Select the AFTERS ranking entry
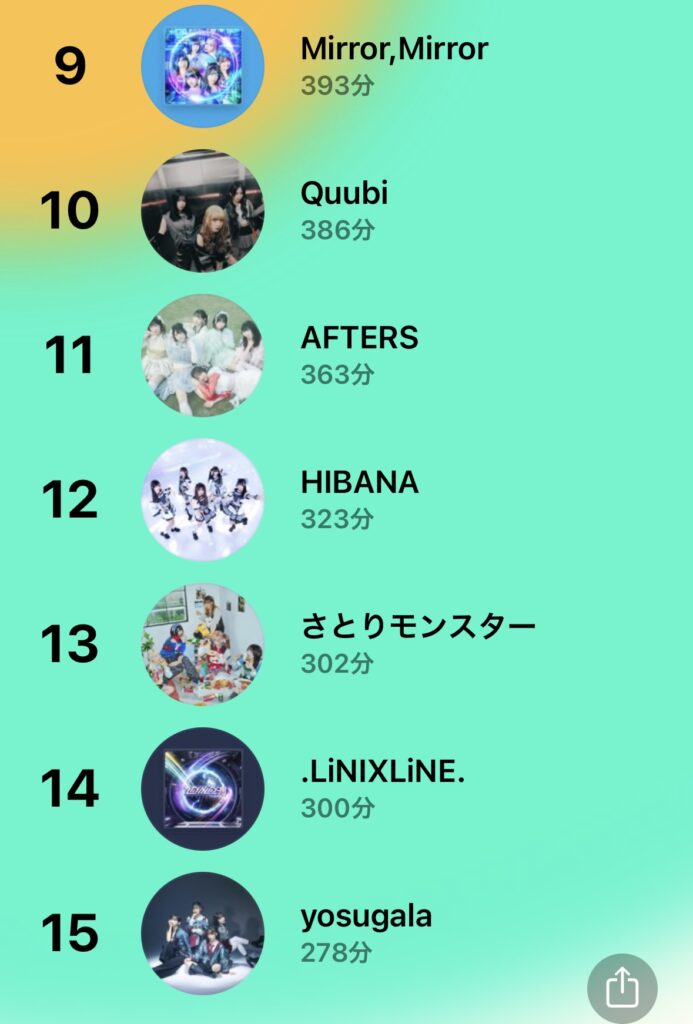Viewport: 693px width, 1024px height. coord(358,355)
